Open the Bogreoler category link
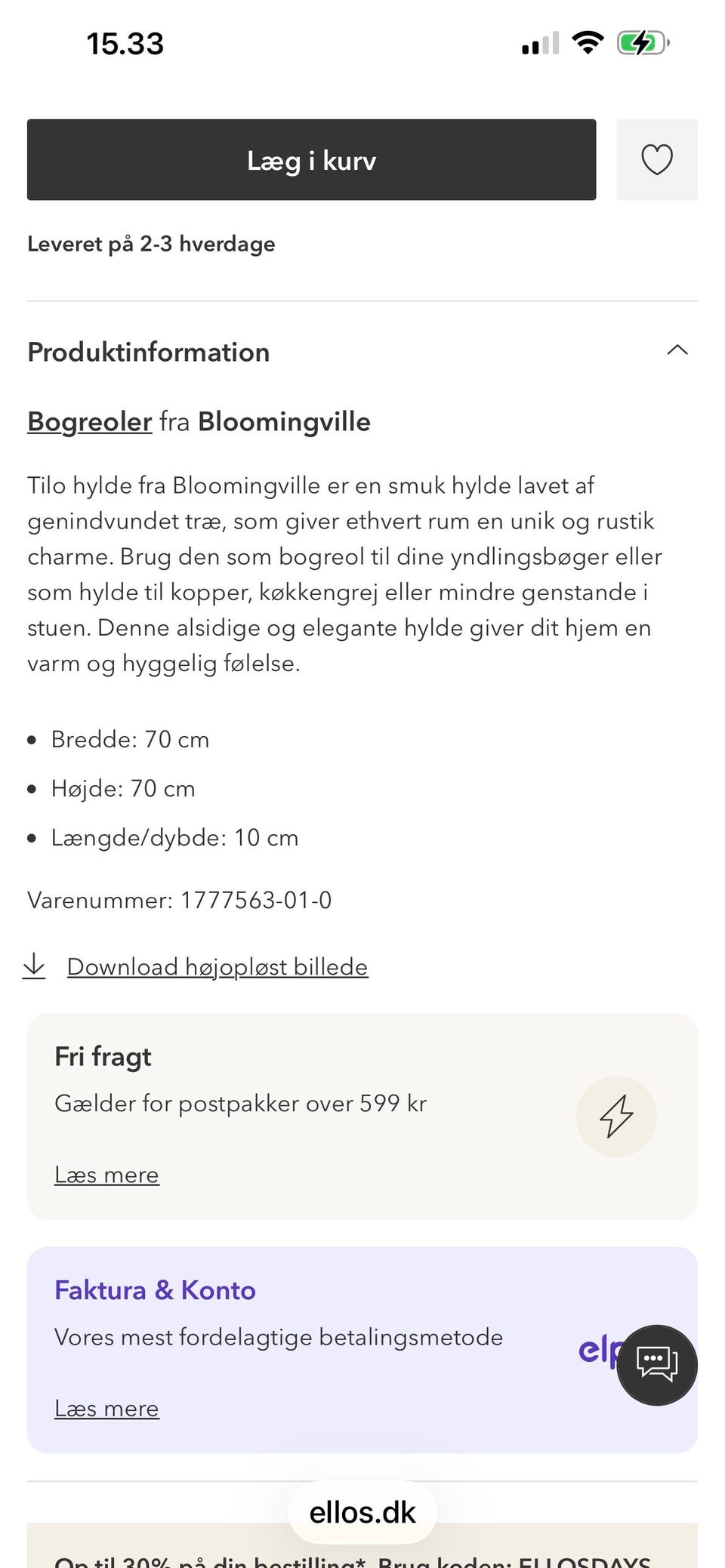The width and height of the screenshot is (725, 1568). pos(89,421)
